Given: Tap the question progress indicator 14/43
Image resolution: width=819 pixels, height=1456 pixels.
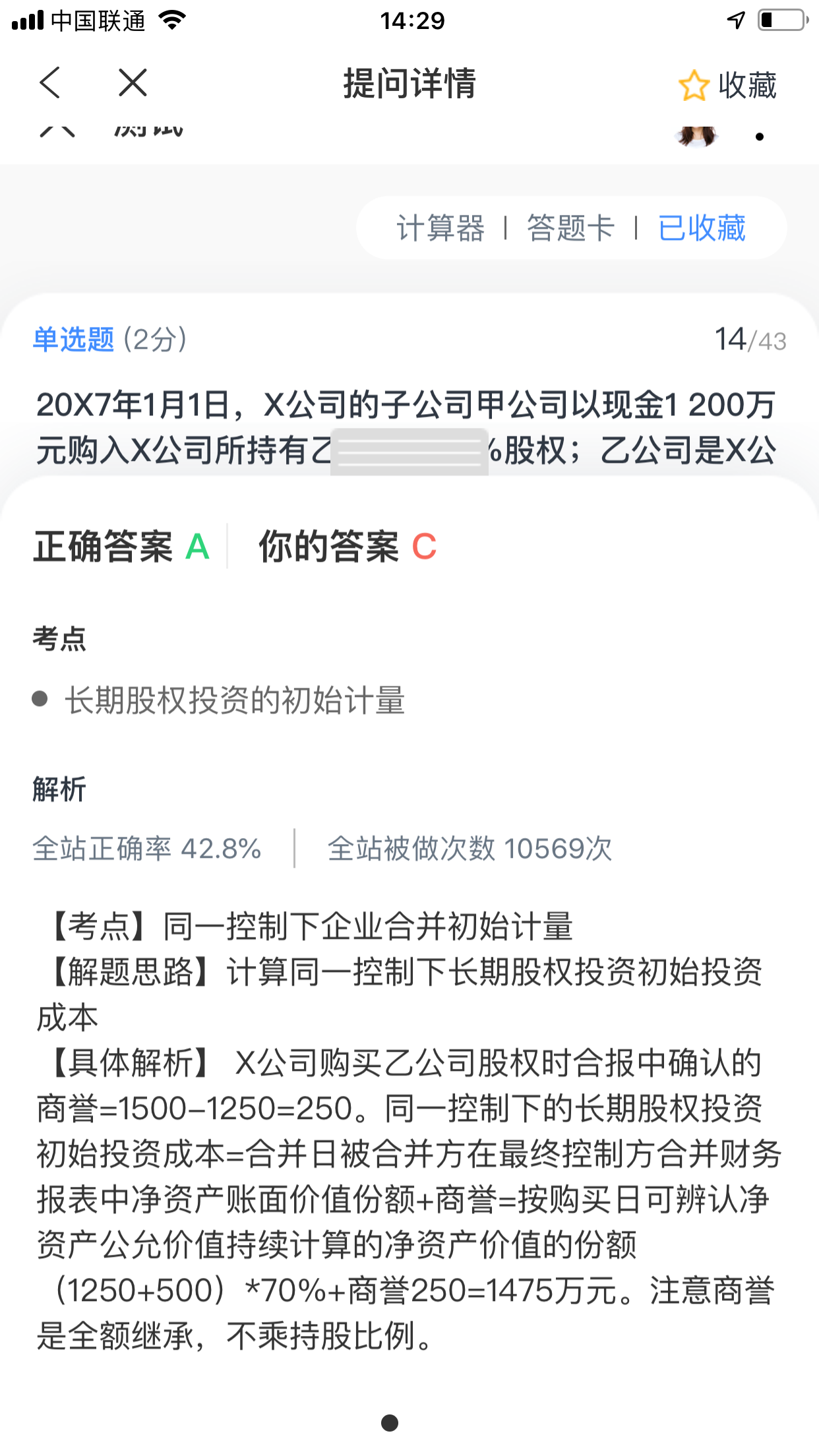Looking at the screenshot, I should [x=751, y=340].
